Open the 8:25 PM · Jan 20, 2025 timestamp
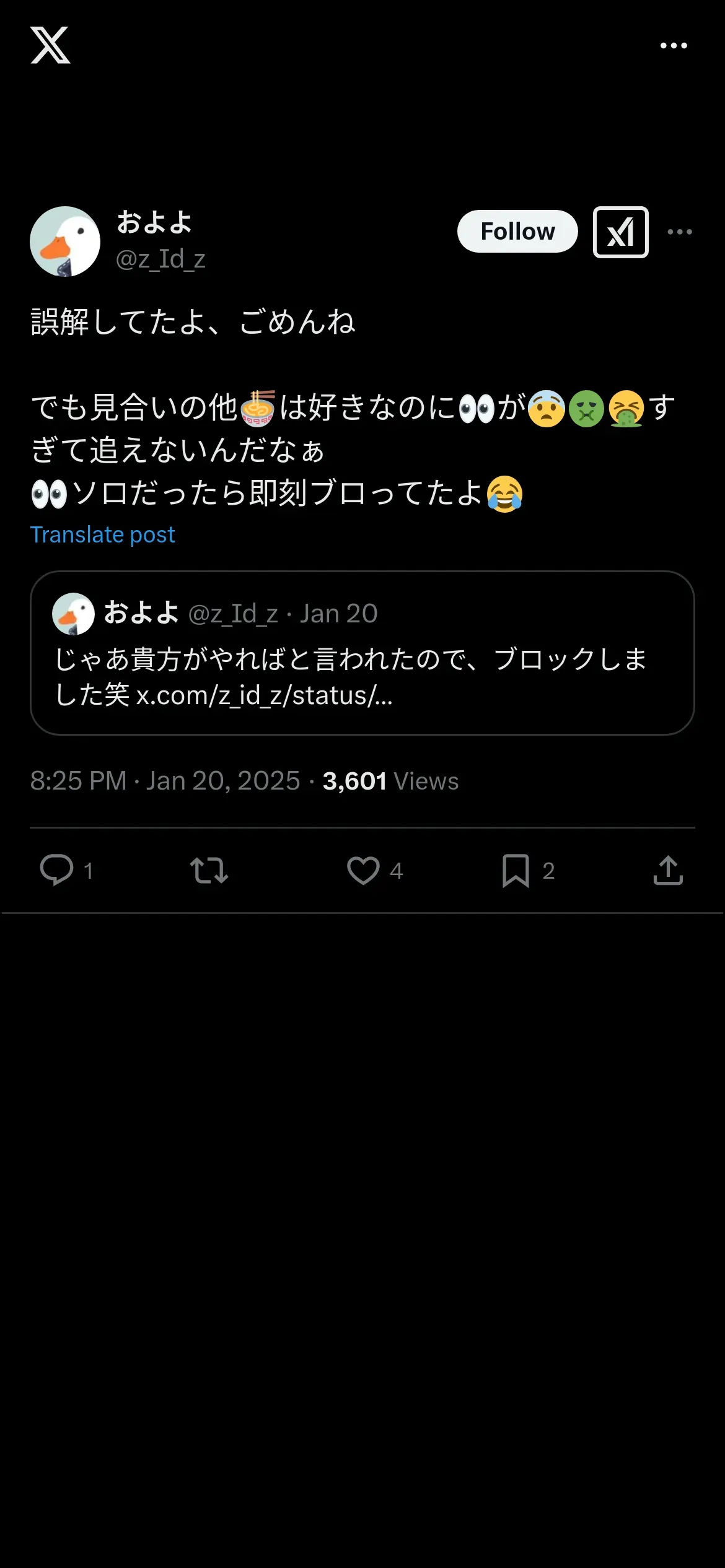This screenshot has width=725, height=1568. tap(165, 781)
